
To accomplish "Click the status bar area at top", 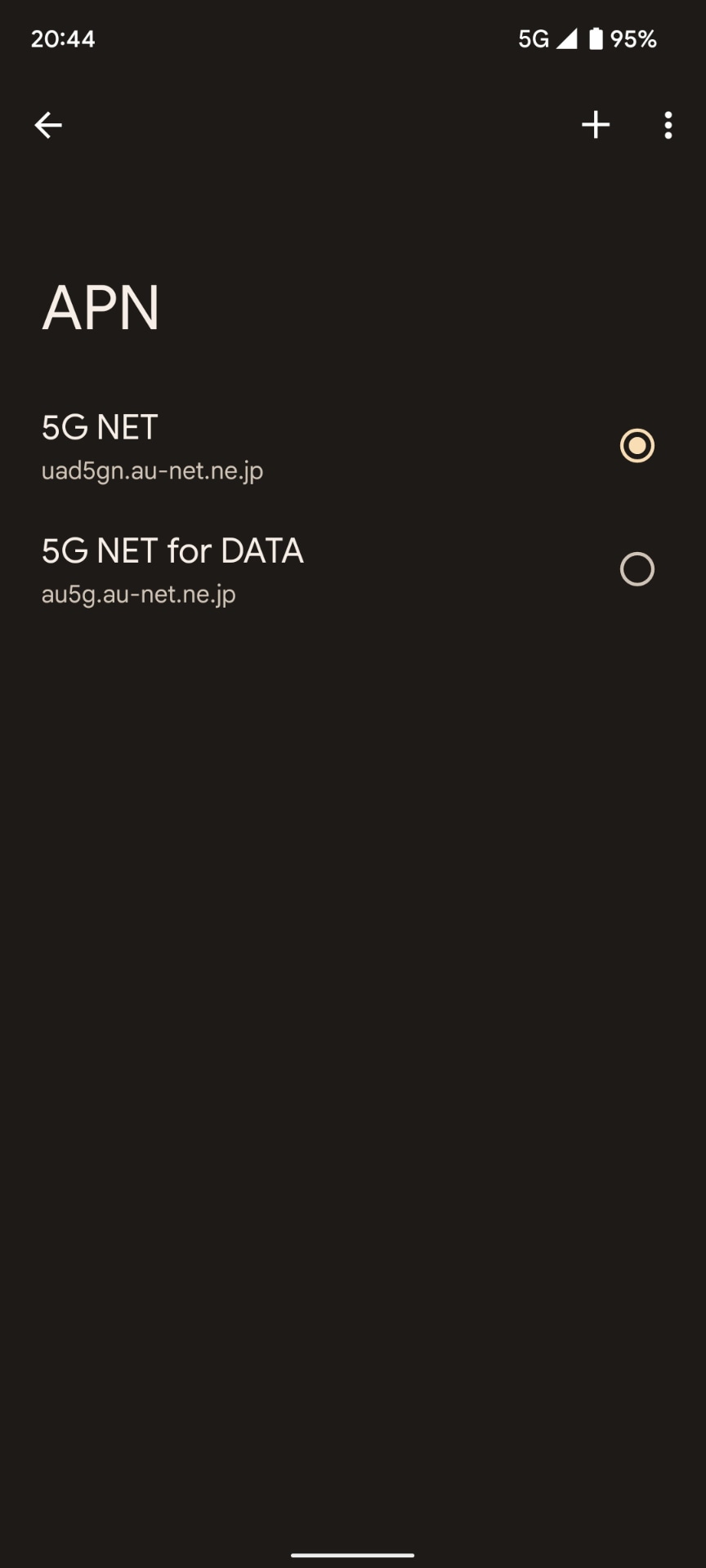I will [x=353, y=38].
